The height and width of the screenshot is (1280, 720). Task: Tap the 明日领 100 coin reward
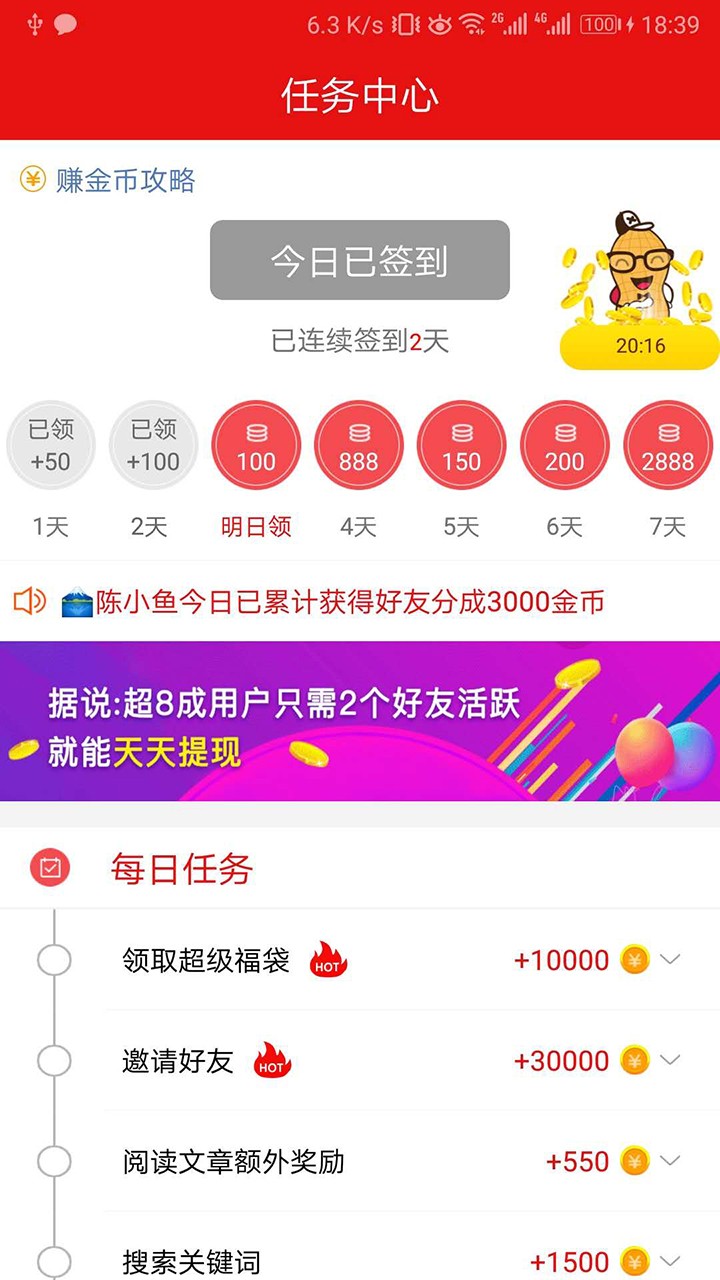[x=256, y=447]
